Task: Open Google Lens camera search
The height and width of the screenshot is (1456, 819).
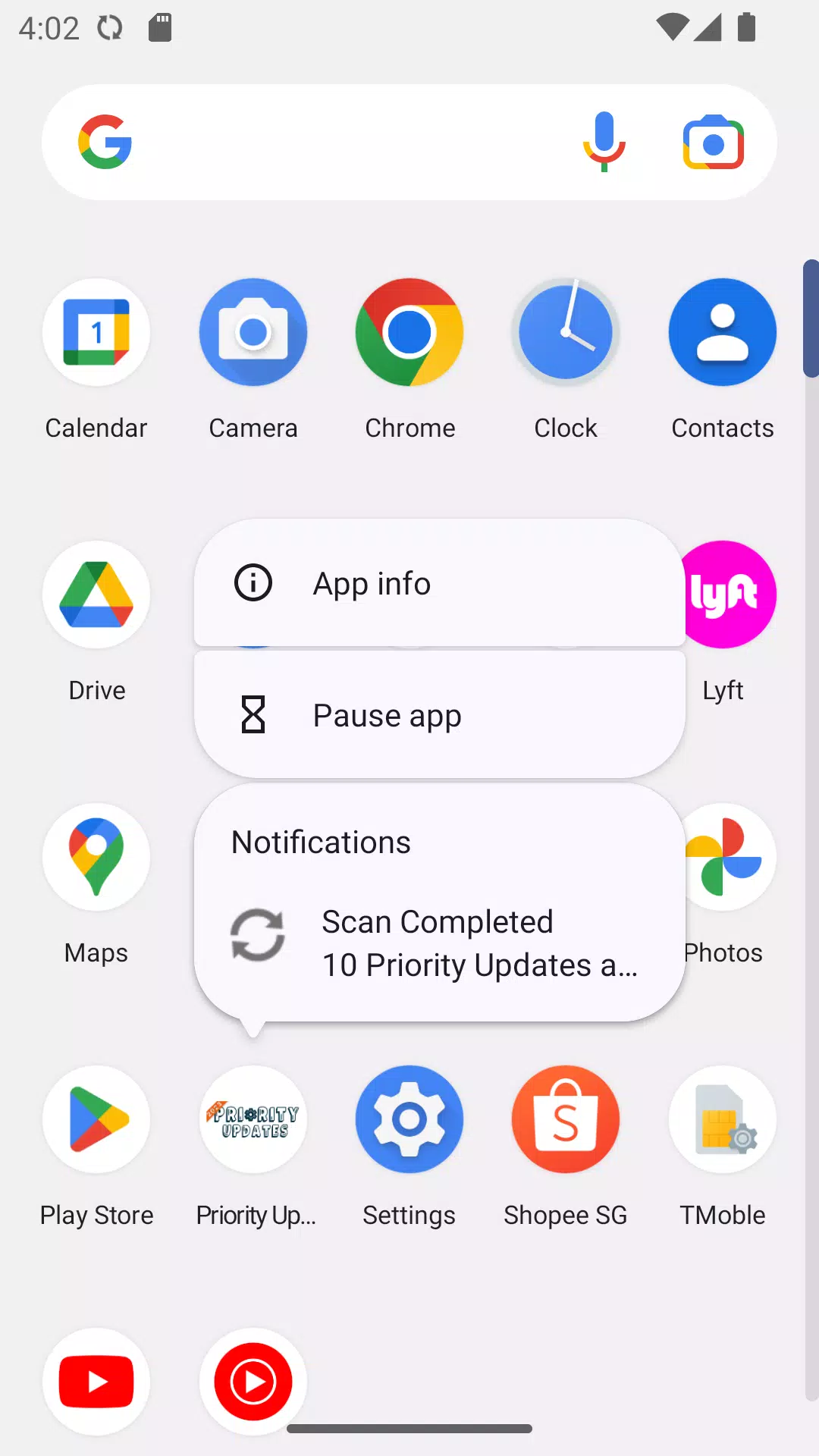Action: pos(713,143)
